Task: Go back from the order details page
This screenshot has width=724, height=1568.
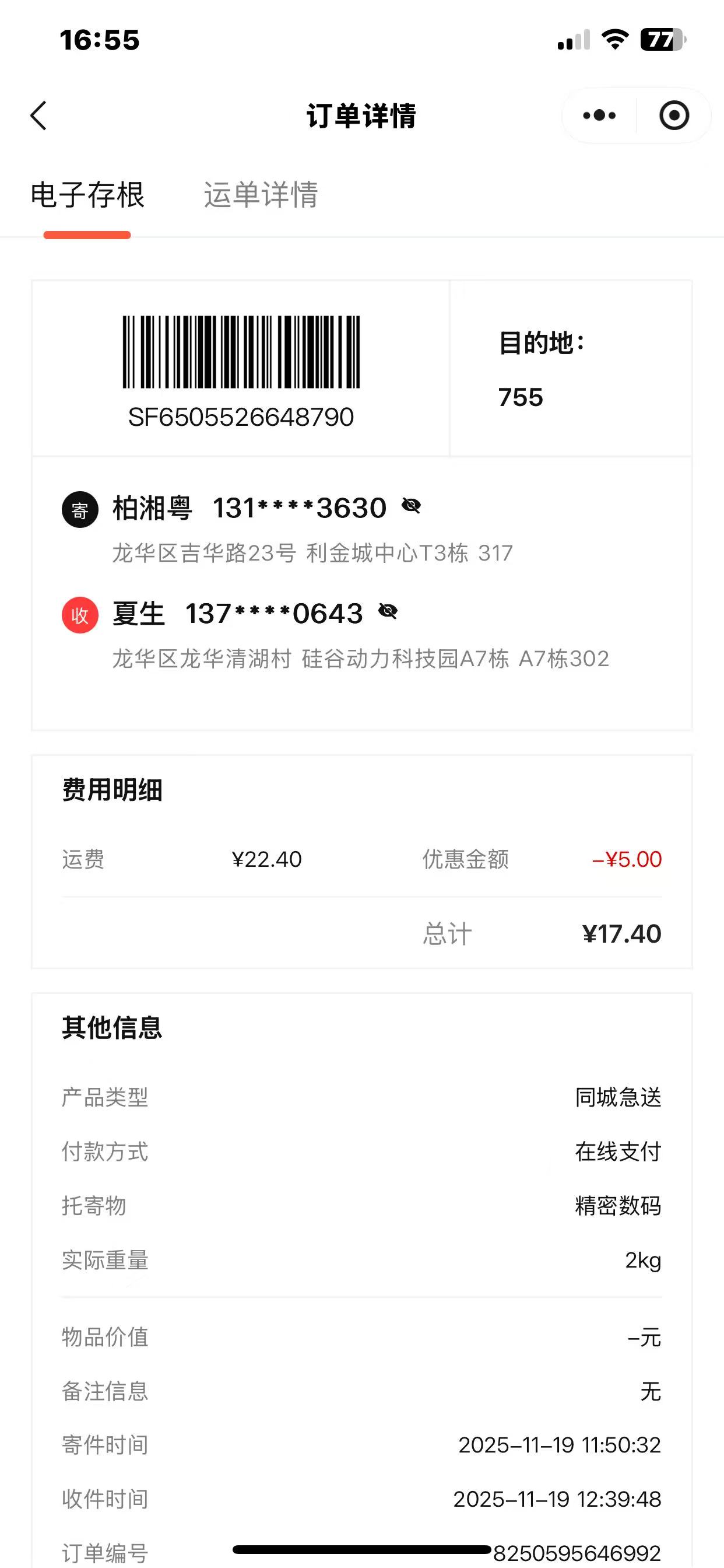Action: [39, 116]
